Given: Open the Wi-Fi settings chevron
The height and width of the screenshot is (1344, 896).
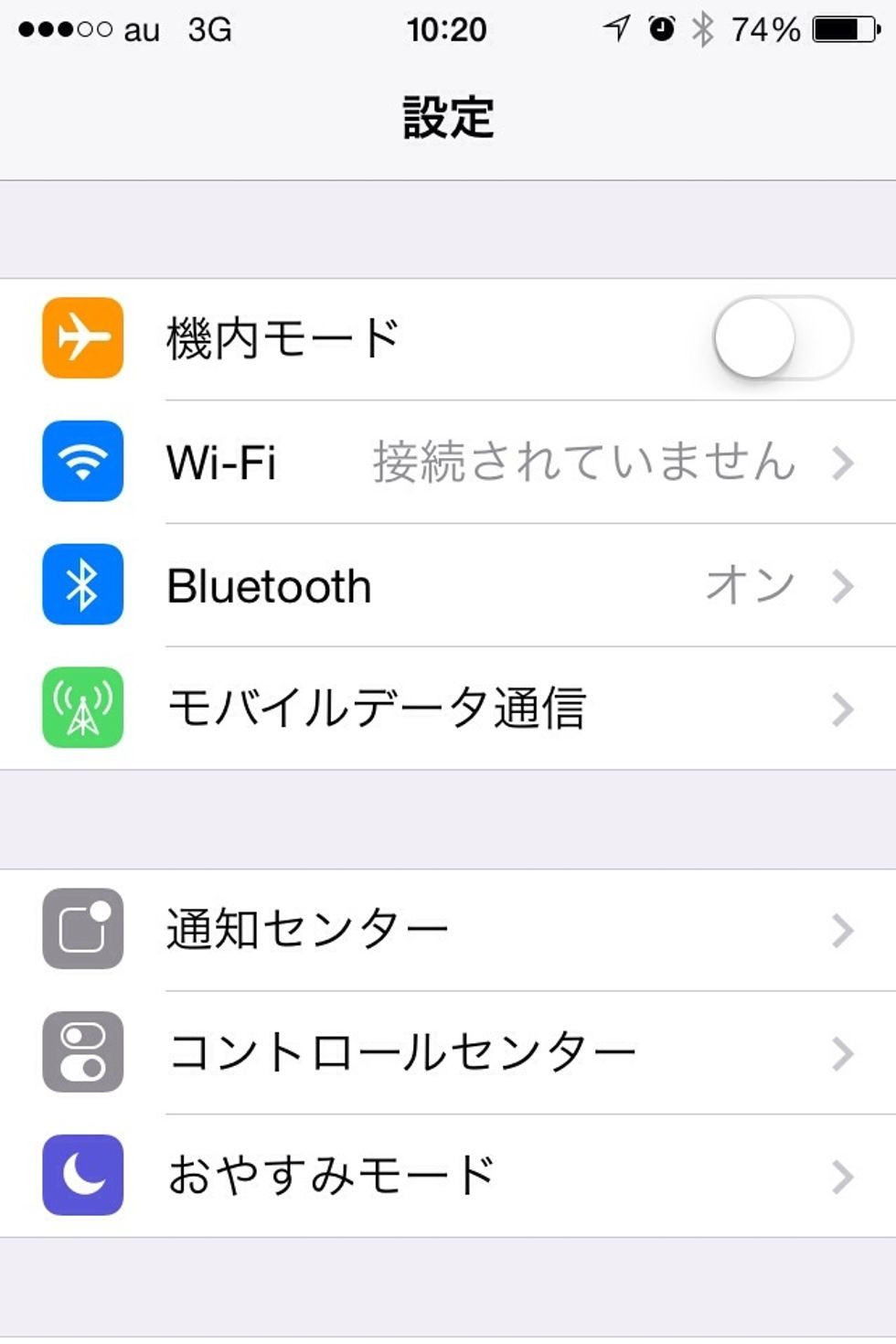Looking at the screenshot, I should (x=841, y=463).
